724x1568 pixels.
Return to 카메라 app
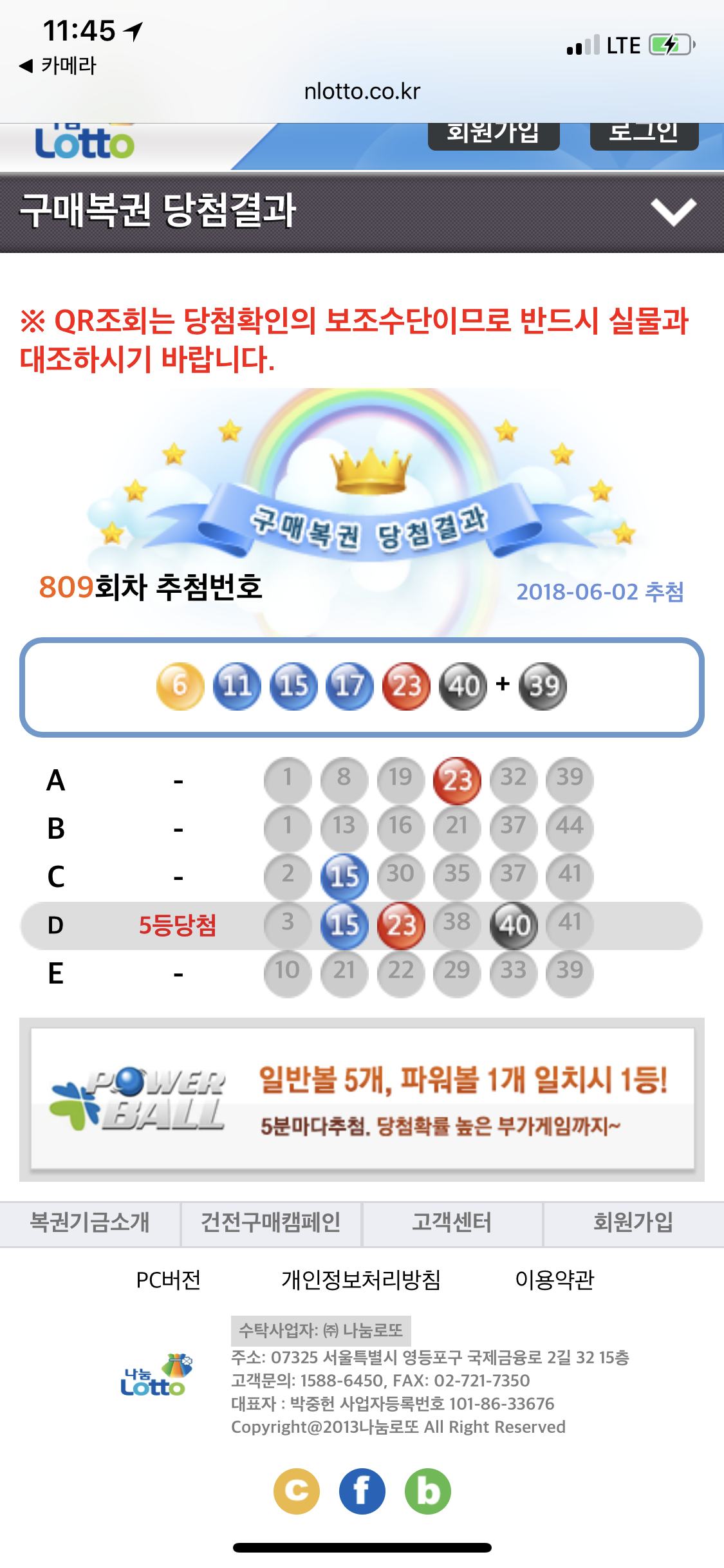click(x=58, y=65)
